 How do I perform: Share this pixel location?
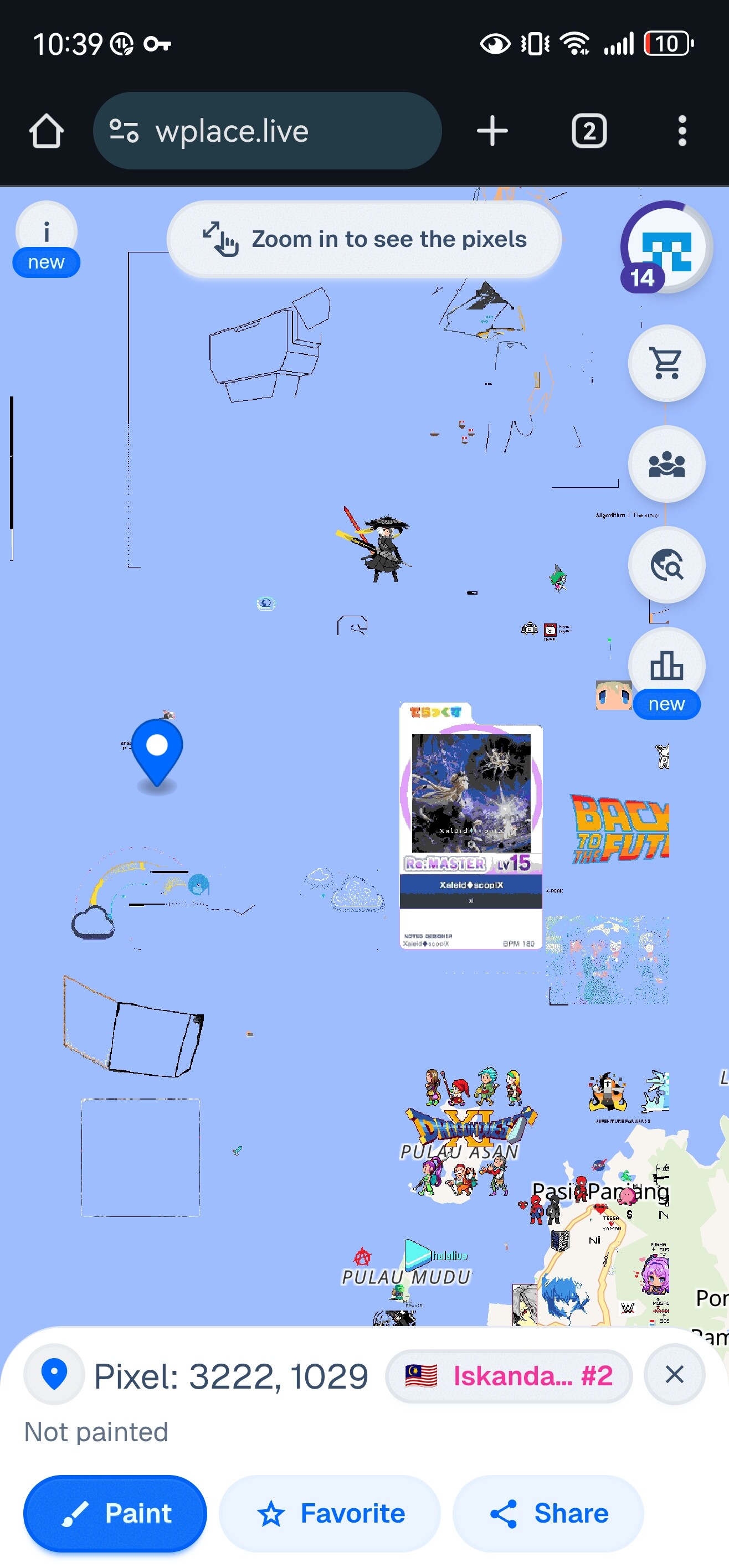(548, 1514)
